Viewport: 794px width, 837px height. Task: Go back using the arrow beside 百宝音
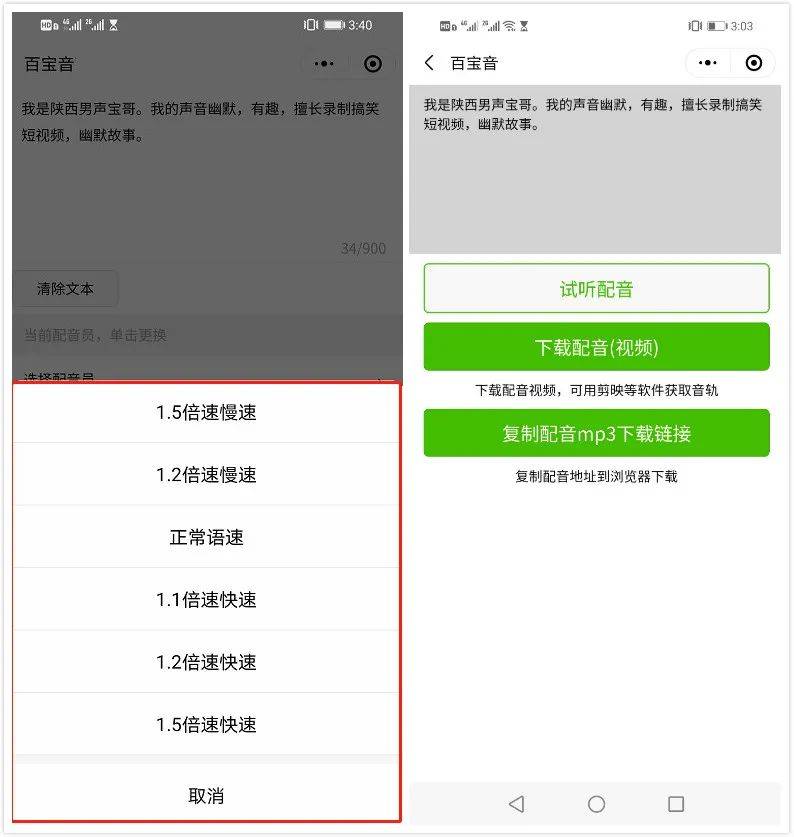pos(429,63)
